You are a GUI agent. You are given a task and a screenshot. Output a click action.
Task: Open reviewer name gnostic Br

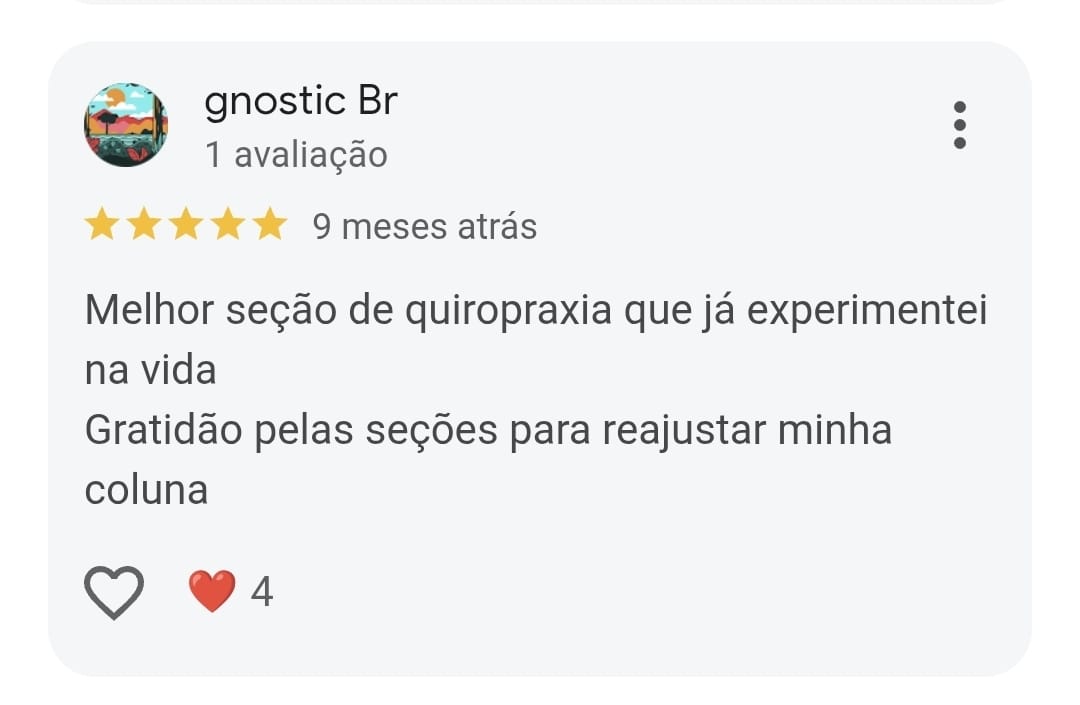tap(301, 101)
